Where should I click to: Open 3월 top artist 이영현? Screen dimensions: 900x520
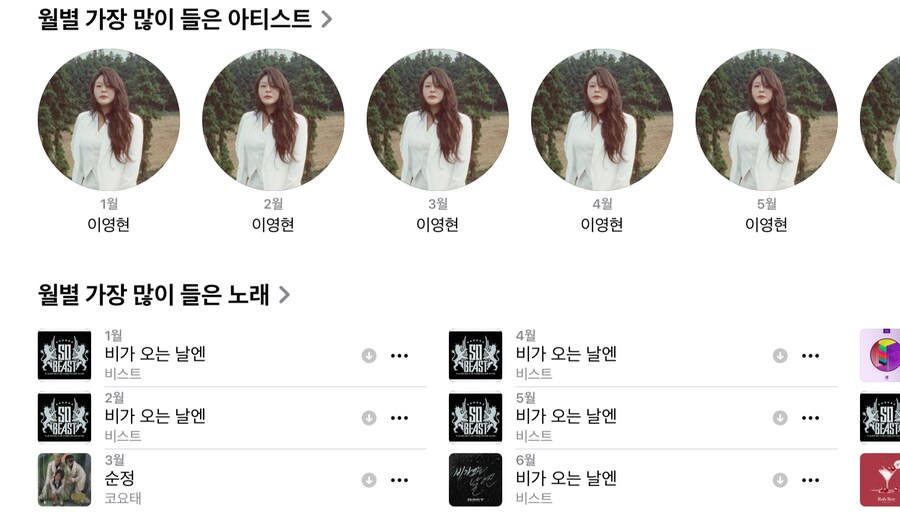click(x=437, y=120)
